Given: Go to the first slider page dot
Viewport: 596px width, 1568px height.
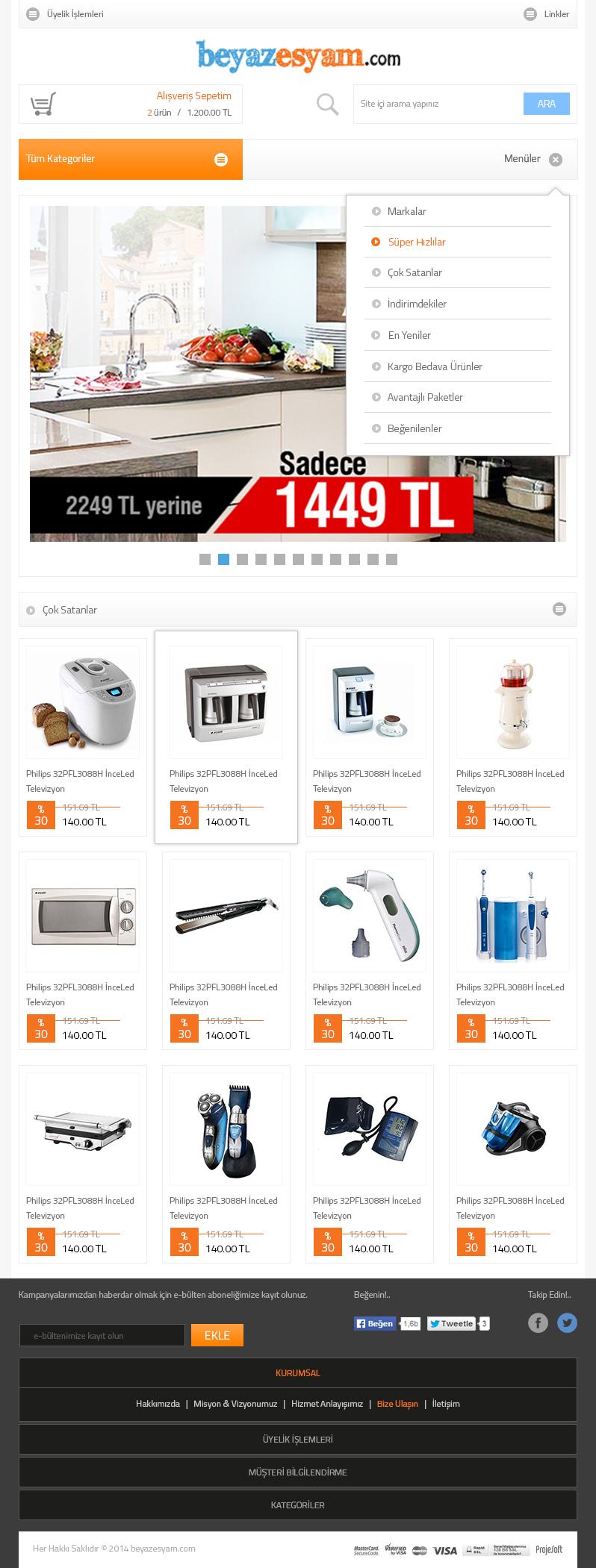Looking at the screenshot, I should tap(205, 559).
